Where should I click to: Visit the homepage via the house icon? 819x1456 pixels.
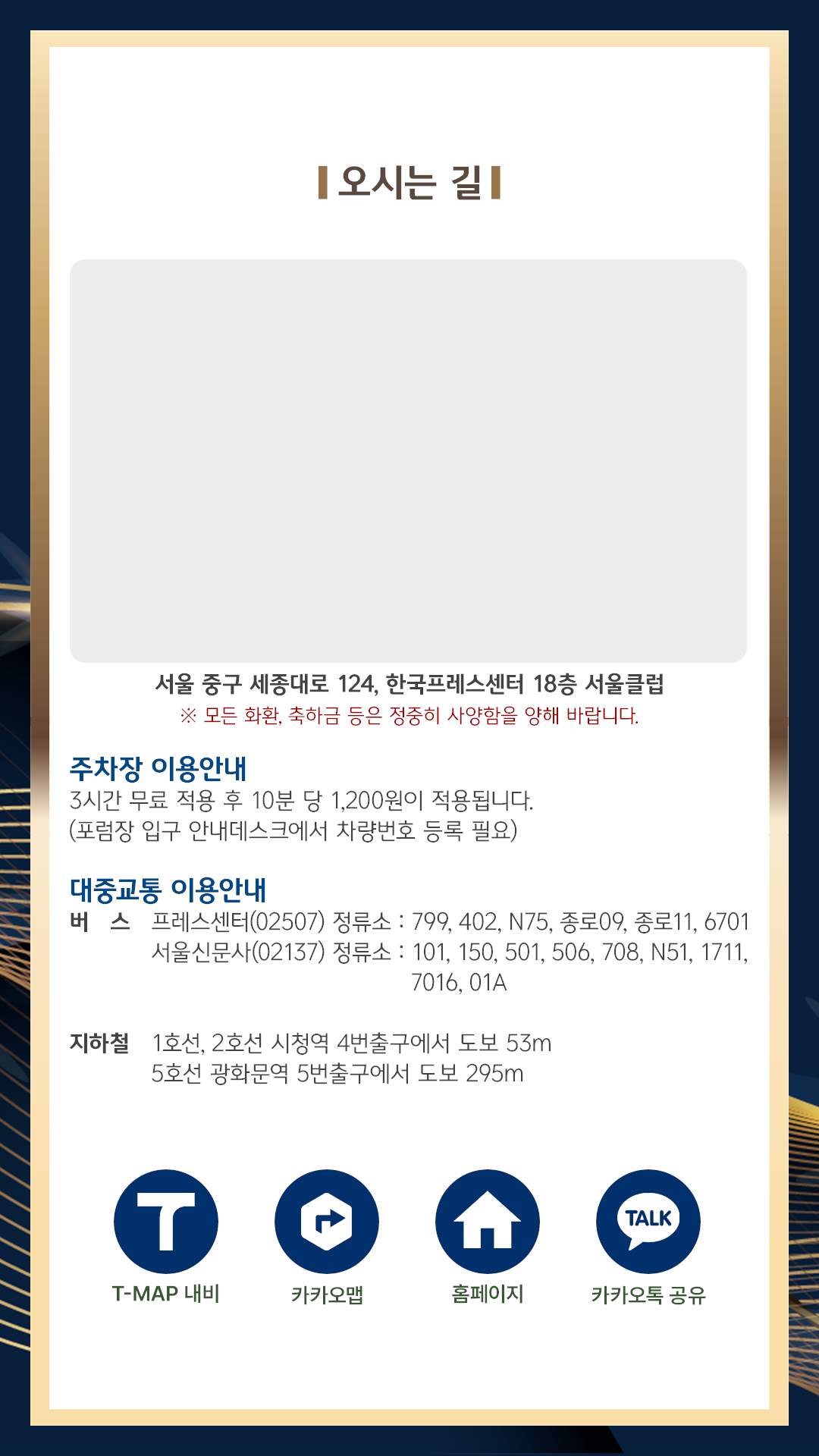488,1221
